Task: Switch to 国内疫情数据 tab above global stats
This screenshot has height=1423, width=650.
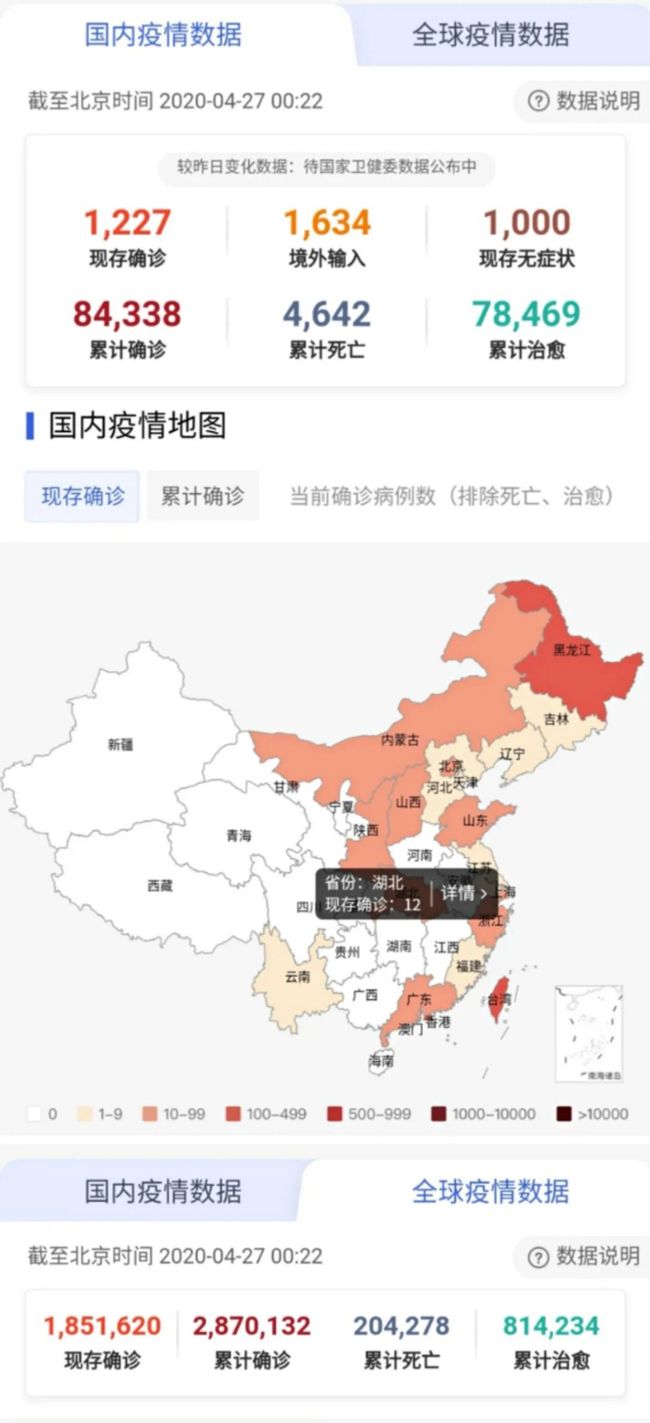Action: click(163, 1191)
